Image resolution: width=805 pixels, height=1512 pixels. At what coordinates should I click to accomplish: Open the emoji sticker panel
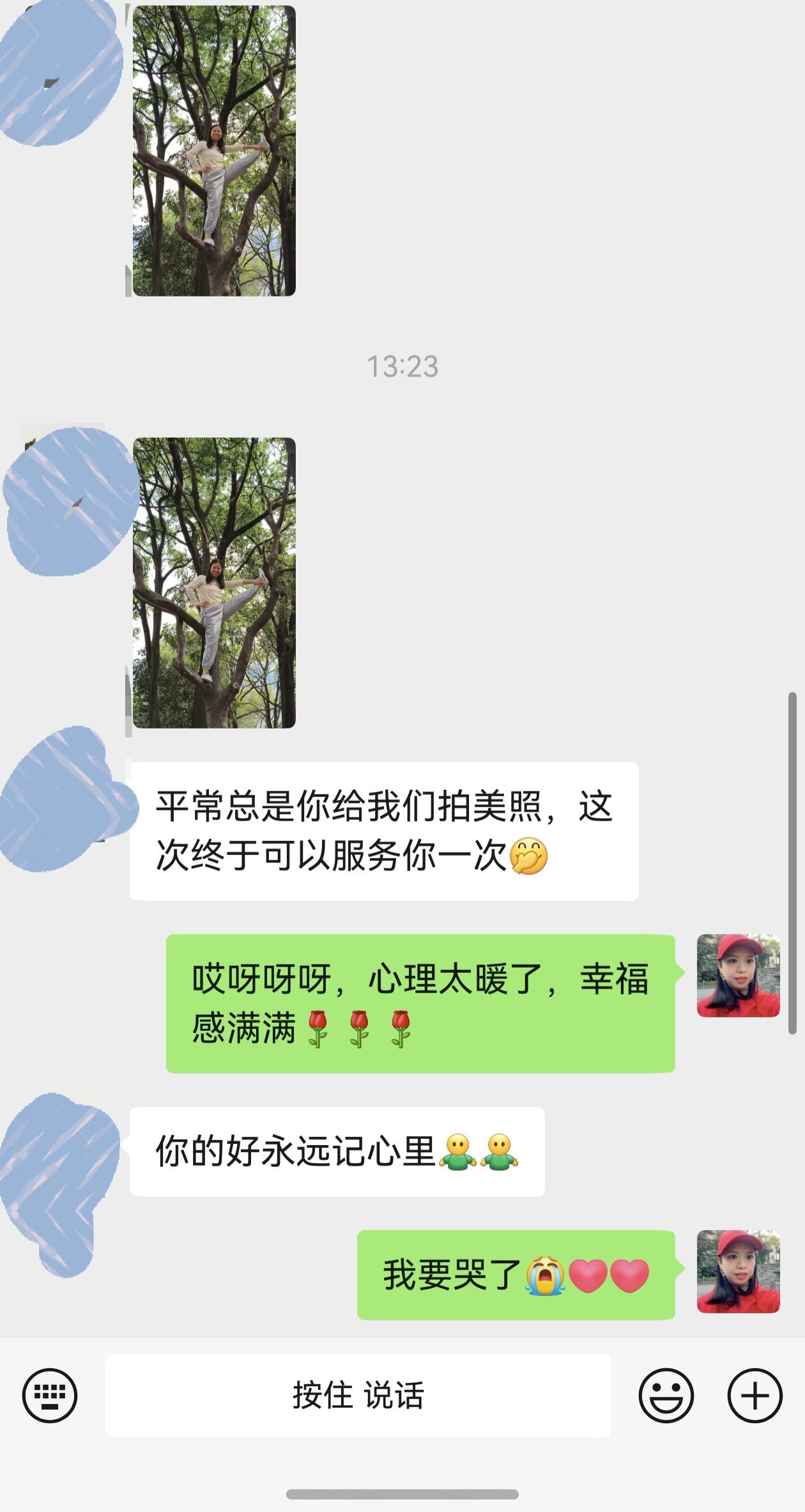pyautogui.click(x=666, y=1396)
